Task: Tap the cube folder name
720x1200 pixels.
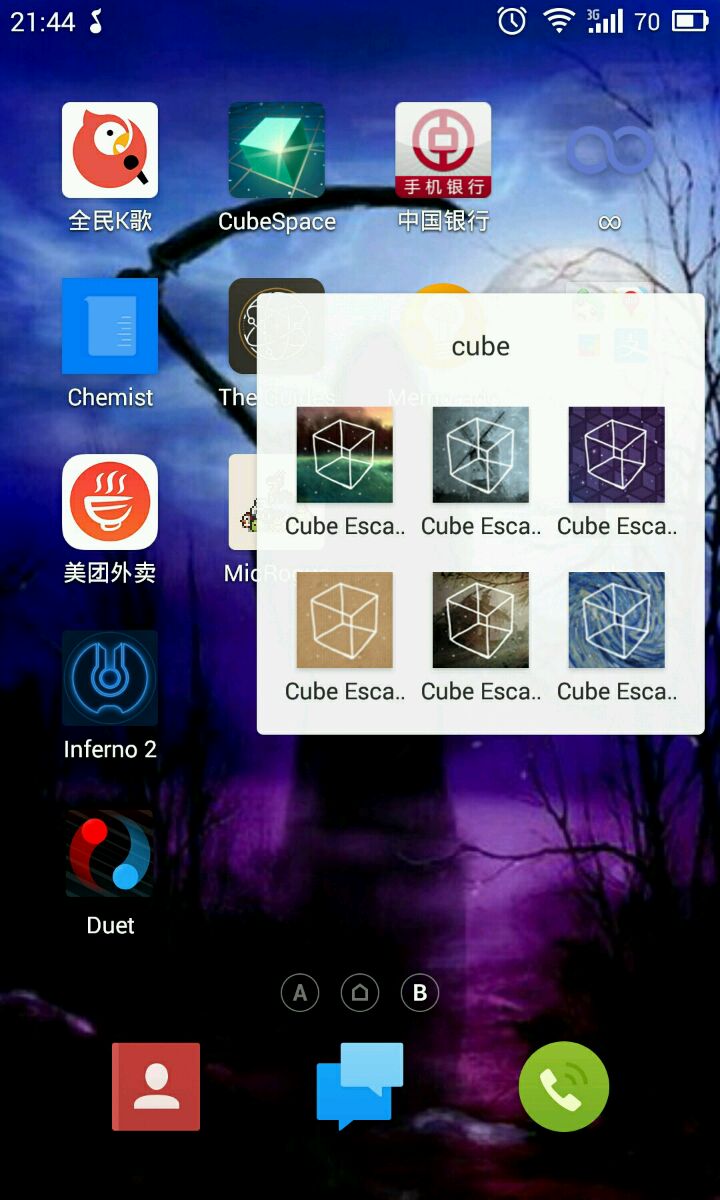Action: click(481, 346)
